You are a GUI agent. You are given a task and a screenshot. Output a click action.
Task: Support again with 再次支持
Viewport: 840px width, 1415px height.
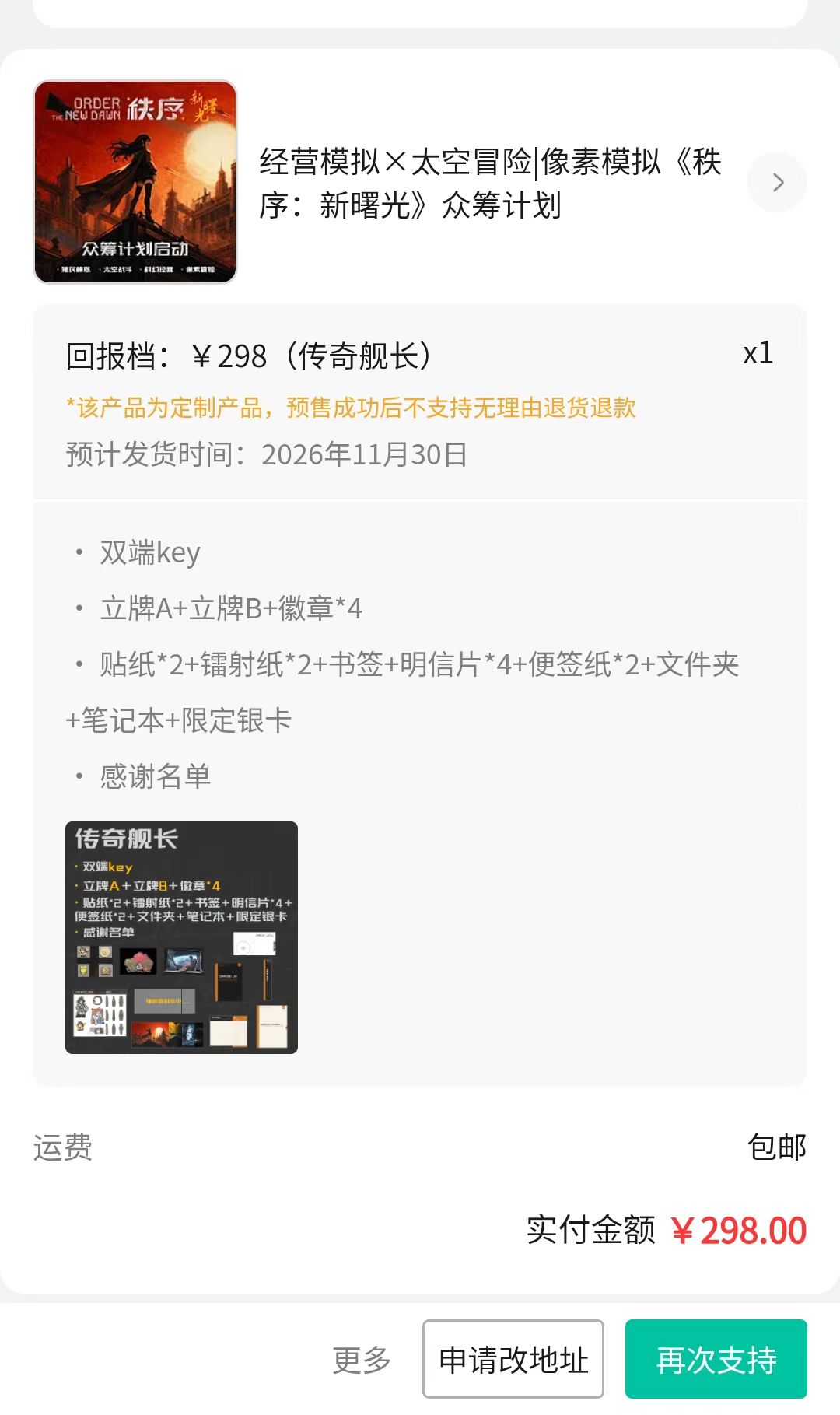tap(716, 1359)
